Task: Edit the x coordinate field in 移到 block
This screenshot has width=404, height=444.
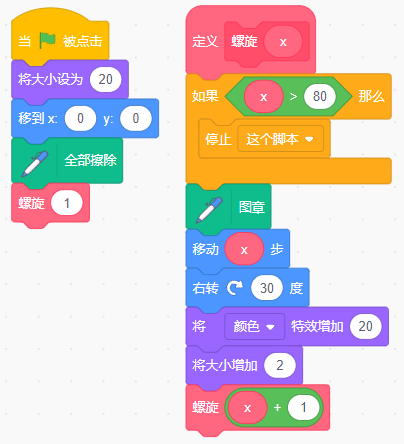Action: [80, 118]
